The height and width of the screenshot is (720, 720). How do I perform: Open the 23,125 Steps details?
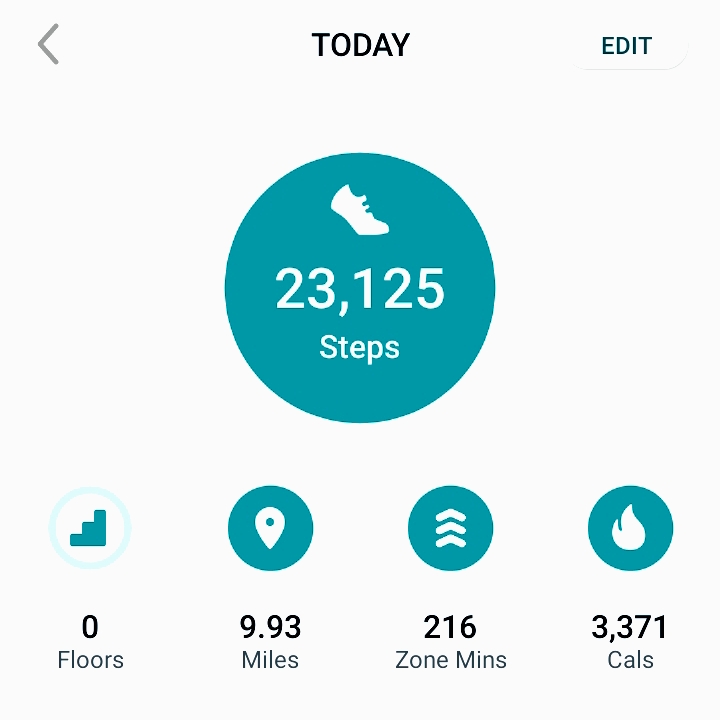click(x=360, y=288)
